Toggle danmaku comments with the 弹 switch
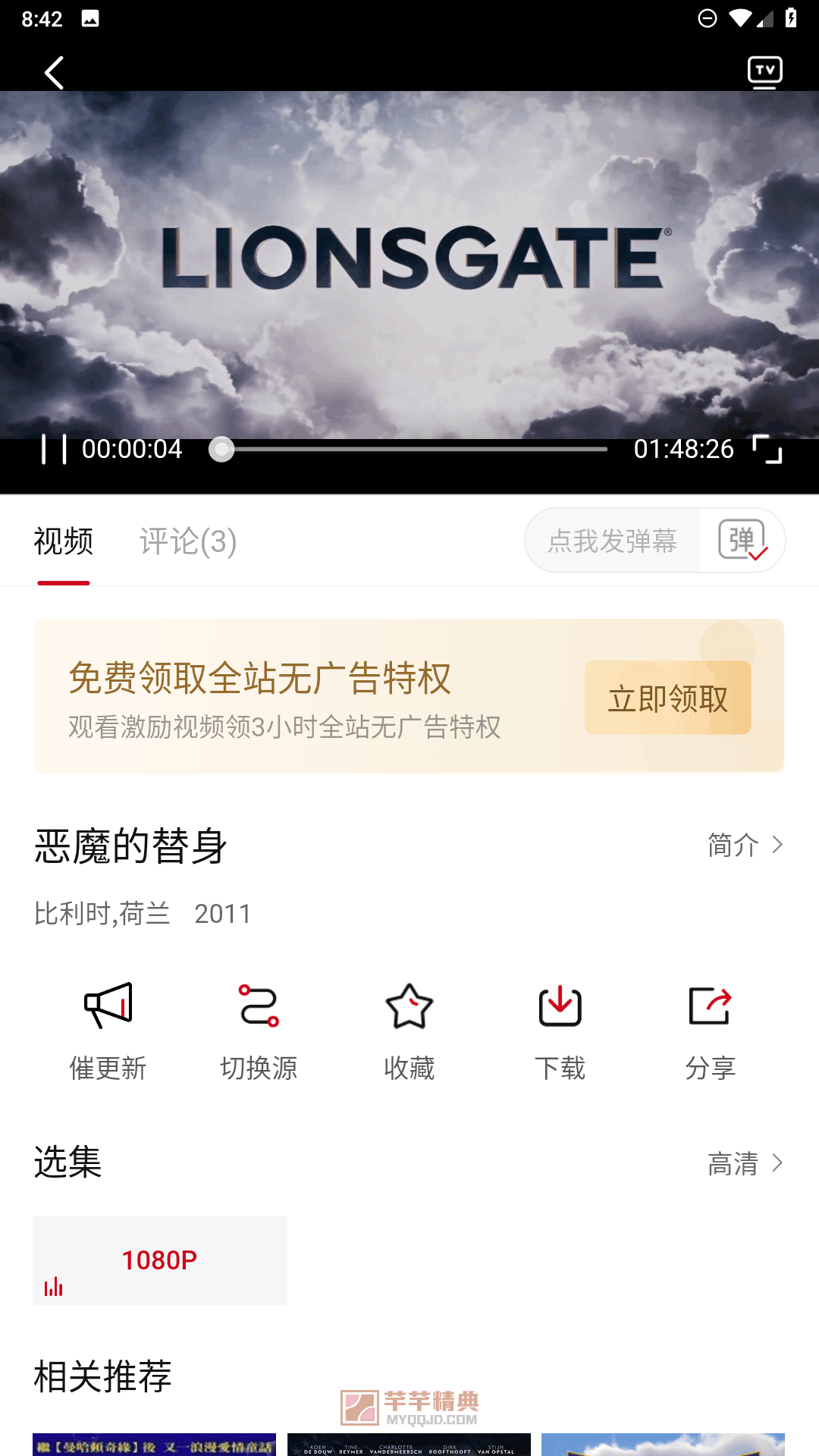Screen dimensions: 819x1456 pyautogui.click(x=743, y=540)
